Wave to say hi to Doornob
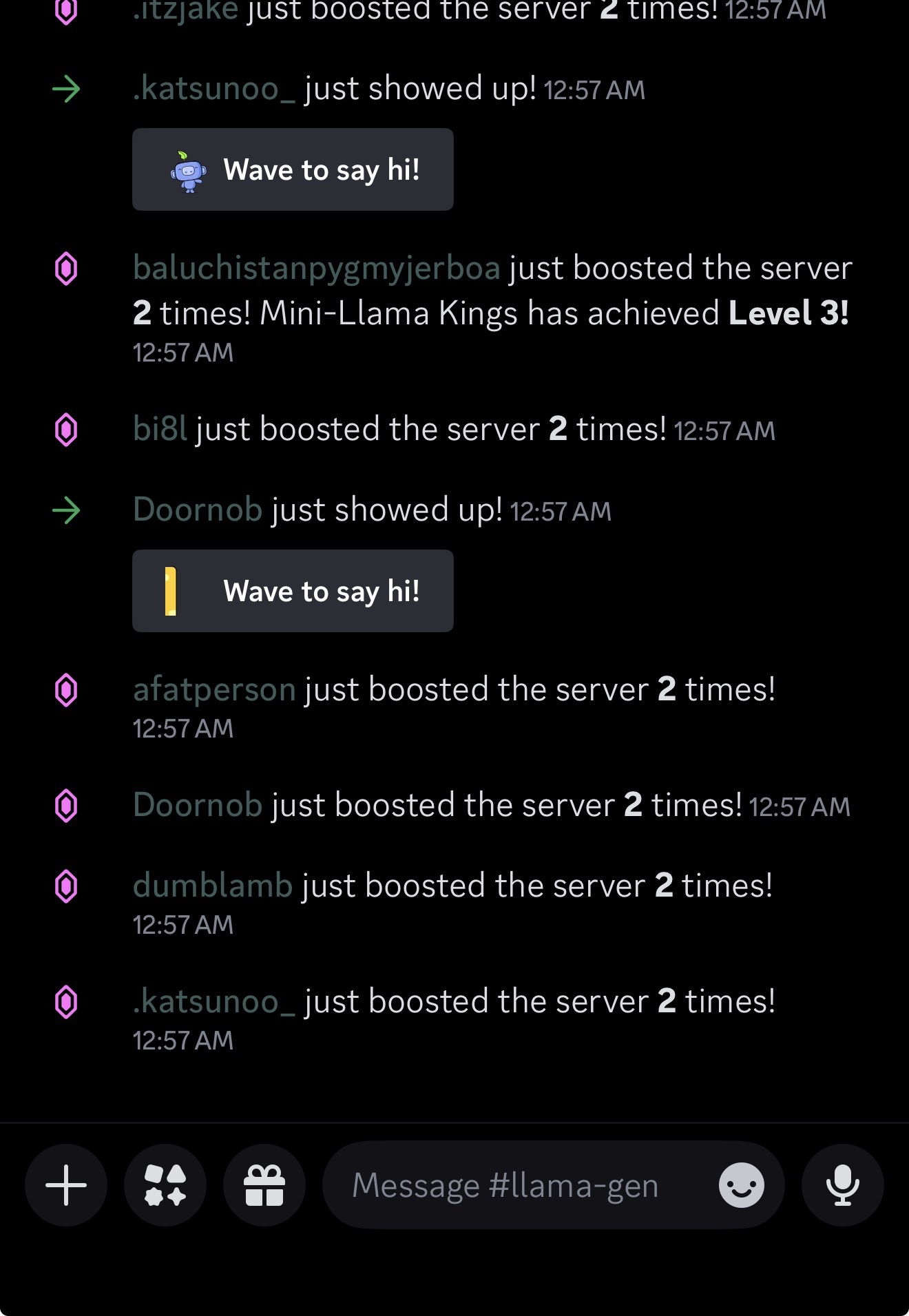 [x=293, y=591]
